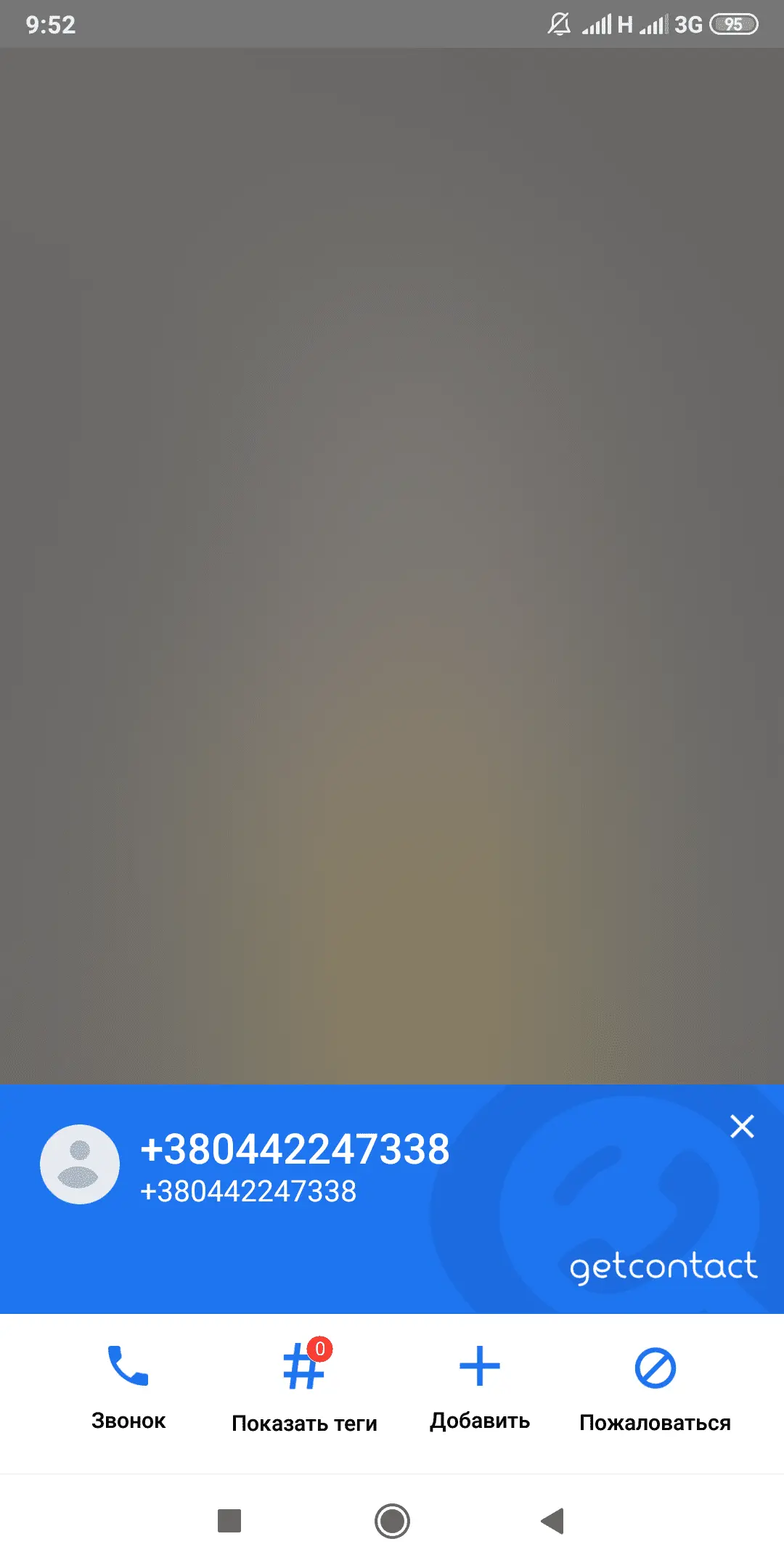This screenshot has width=784, height=1568.
Task: Go back with the system back button
Action: 553,1521
